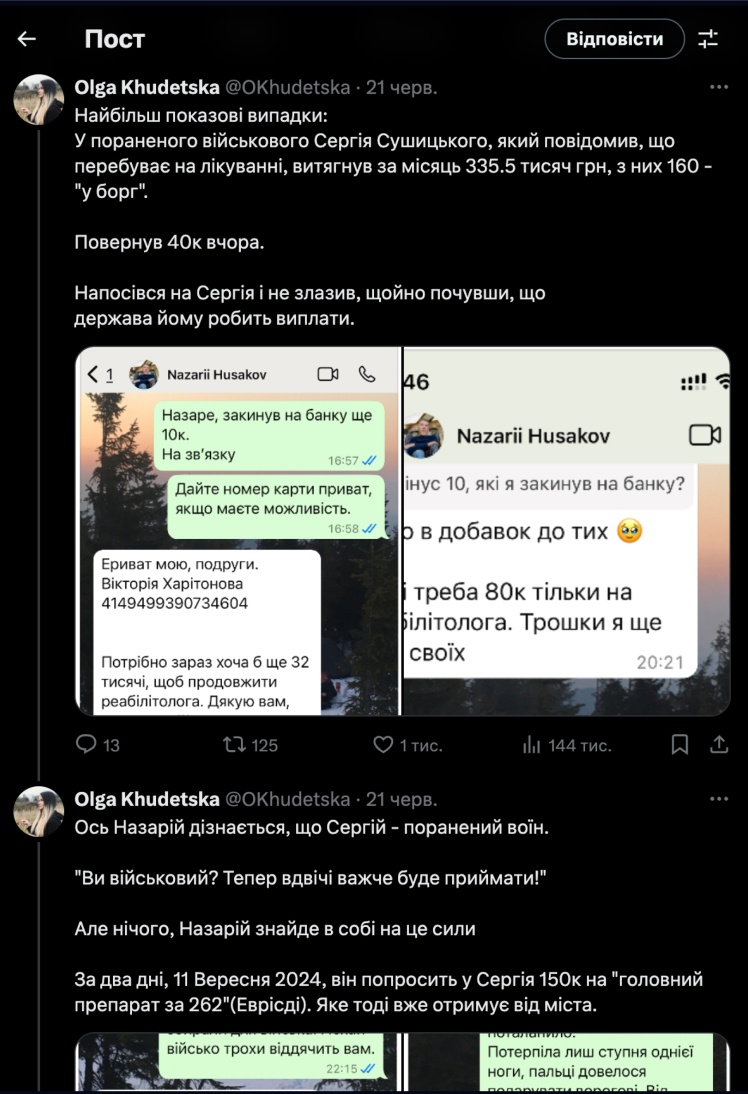Open overflow menu on the second post
This screenshot has width=748, height=1094.
pyautogui.click(x=718, y=799)
